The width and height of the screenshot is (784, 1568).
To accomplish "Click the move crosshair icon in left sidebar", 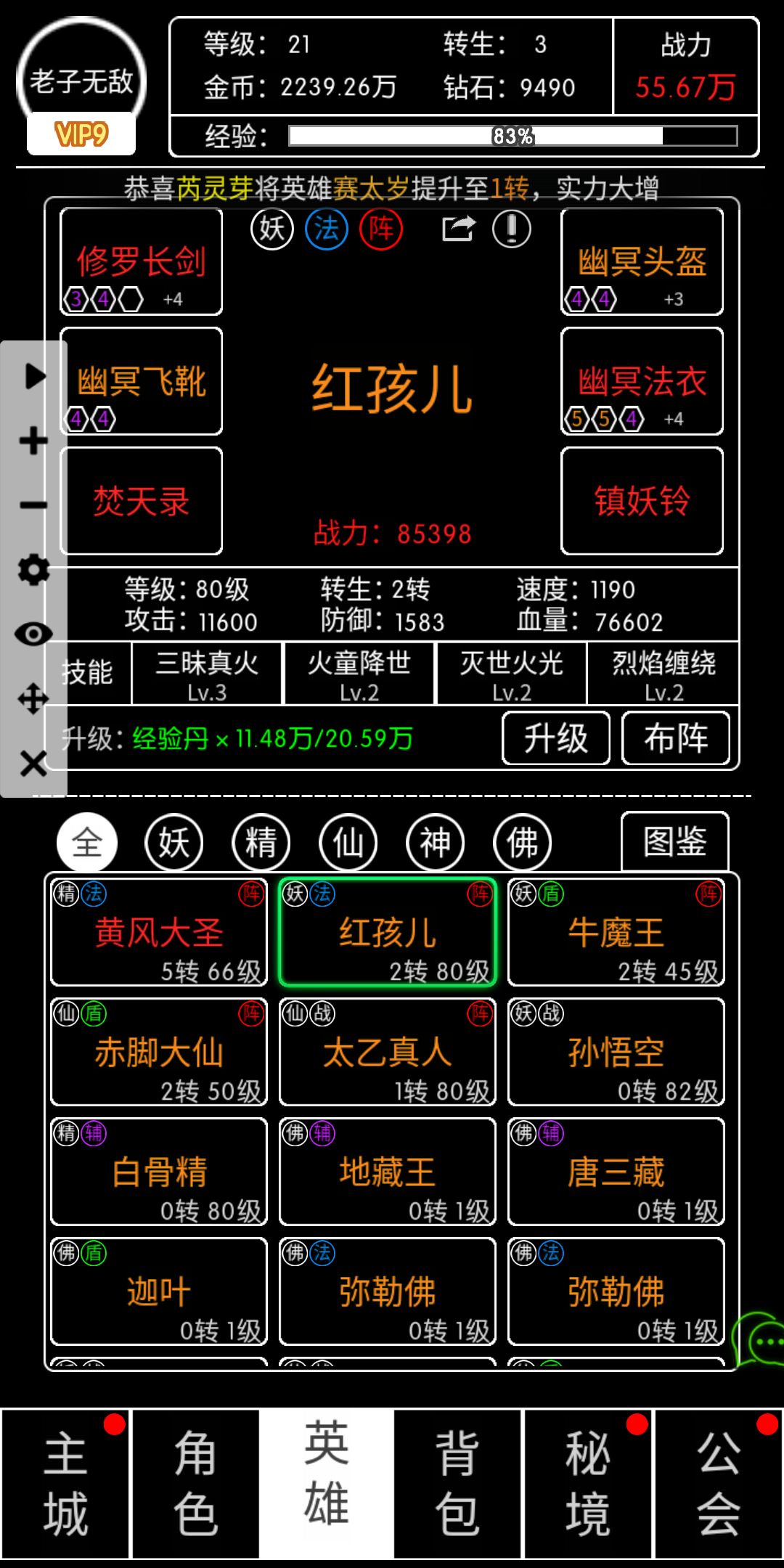I will click(32, 699).
